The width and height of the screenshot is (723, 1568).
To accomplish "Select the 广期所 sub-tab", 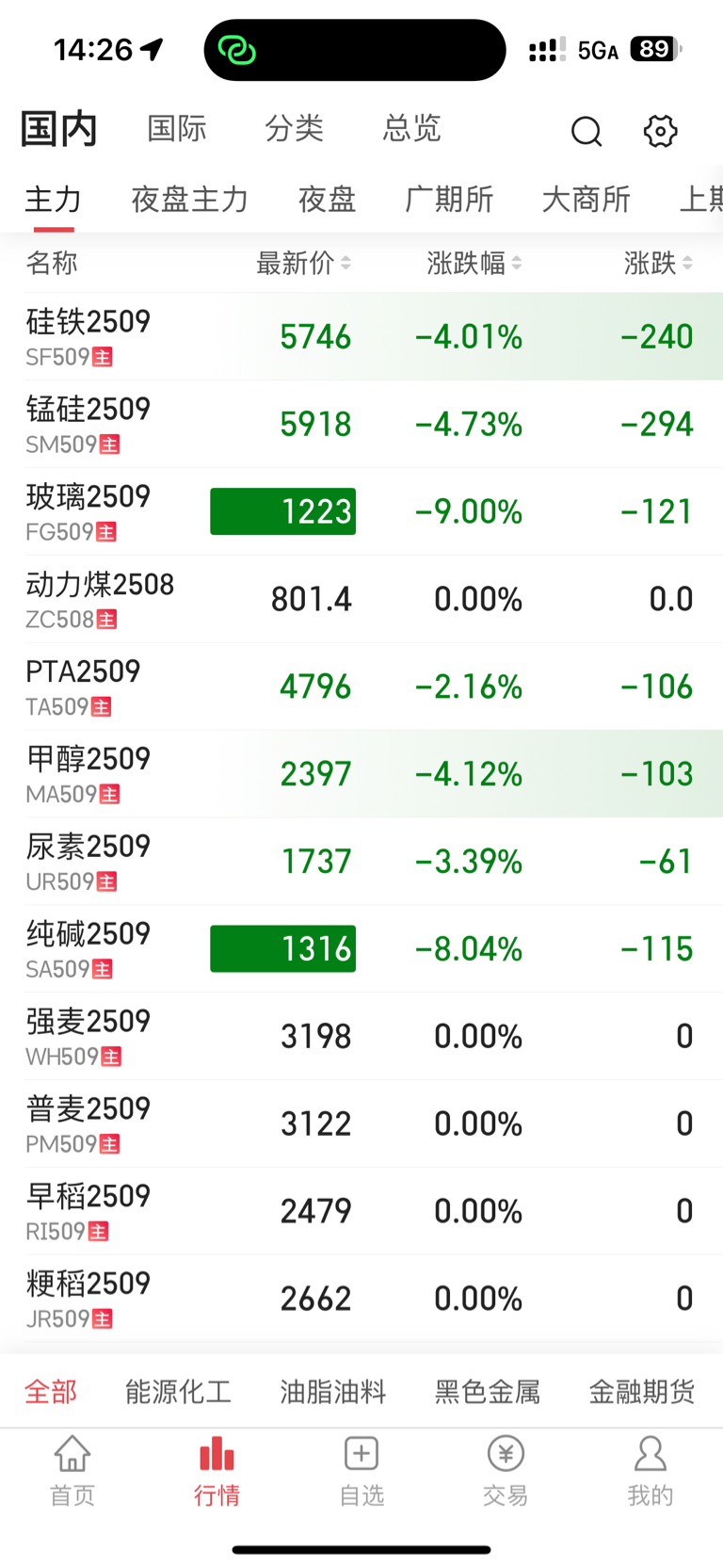I will click(x=449, y=200).
